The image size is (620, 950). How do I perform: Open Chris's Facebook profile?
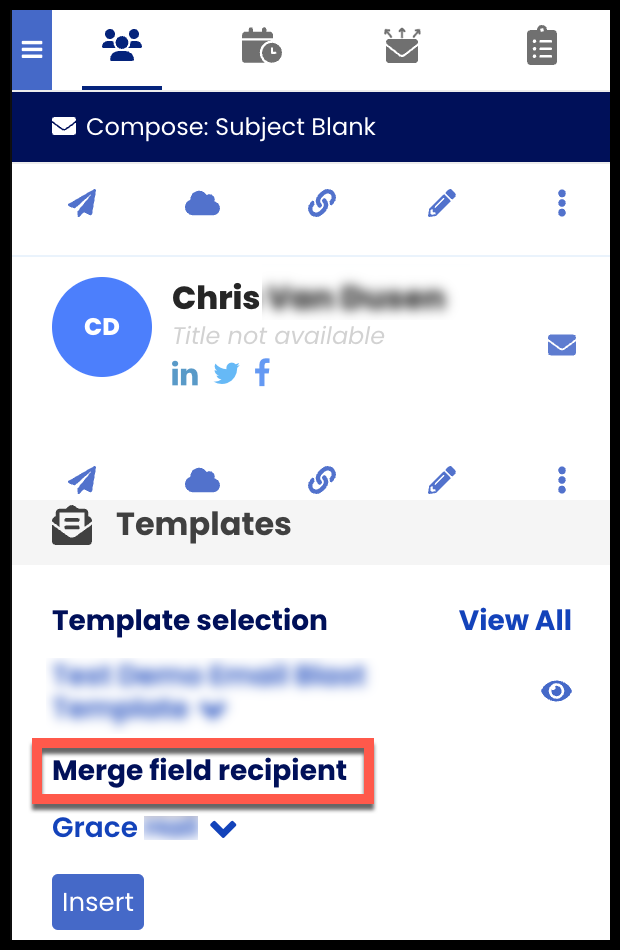click(x=262, y=374)
